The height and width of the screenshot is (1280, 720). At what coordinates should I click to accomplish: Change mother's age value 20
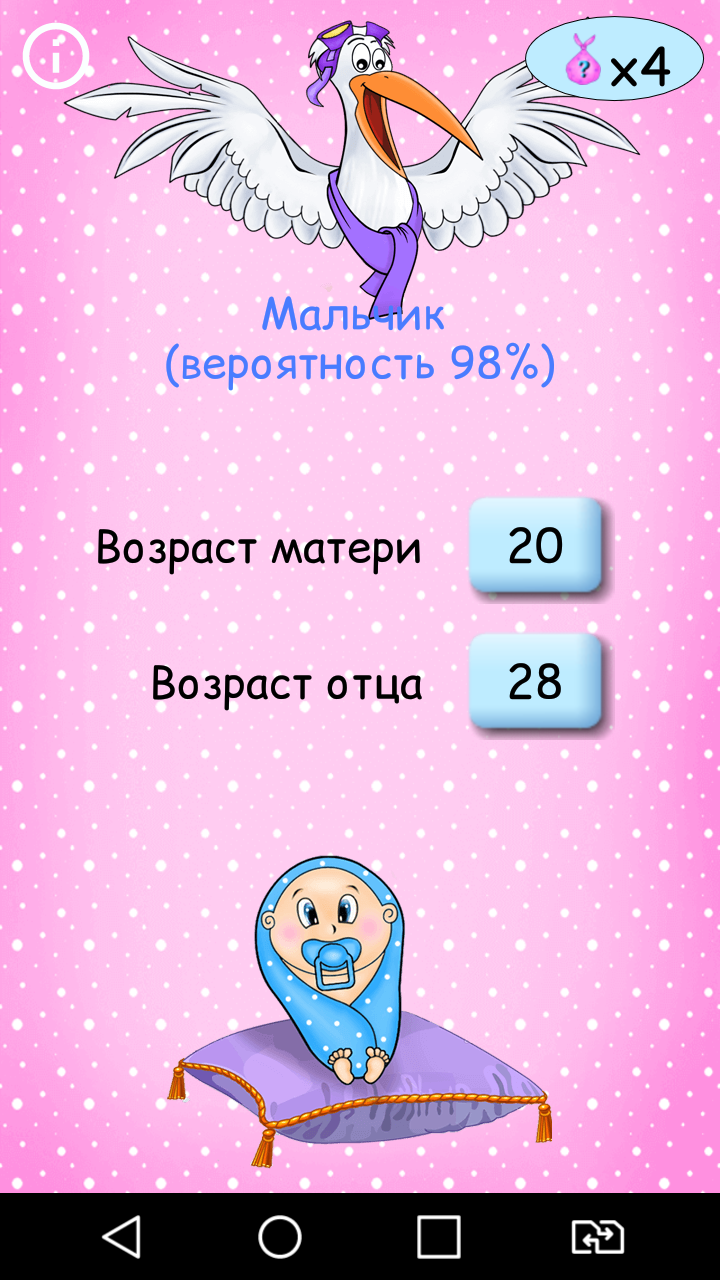click(535, 546)
